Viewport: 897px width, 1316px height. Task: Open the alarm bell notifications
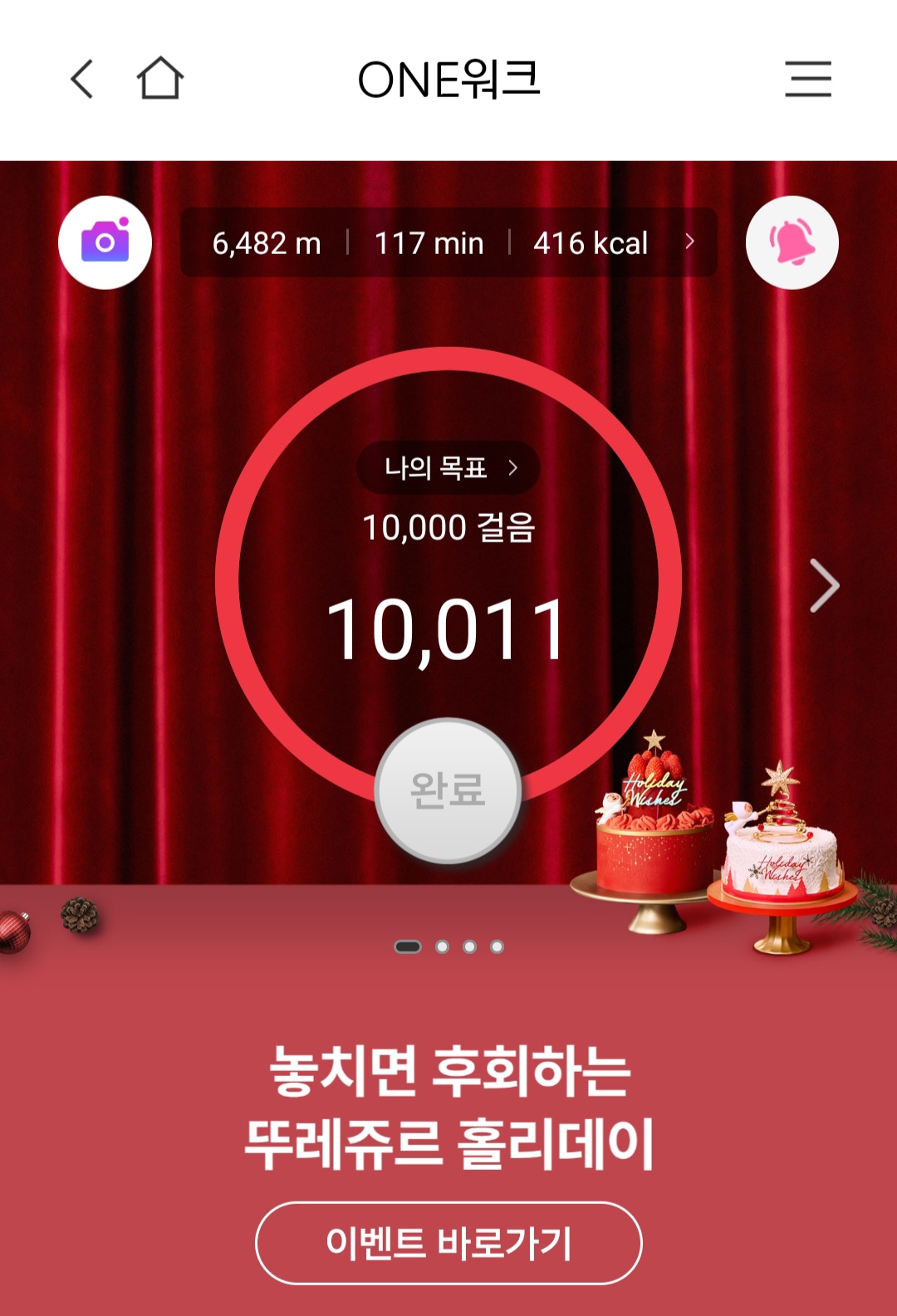pyautogui.click(x=792, y=242)
